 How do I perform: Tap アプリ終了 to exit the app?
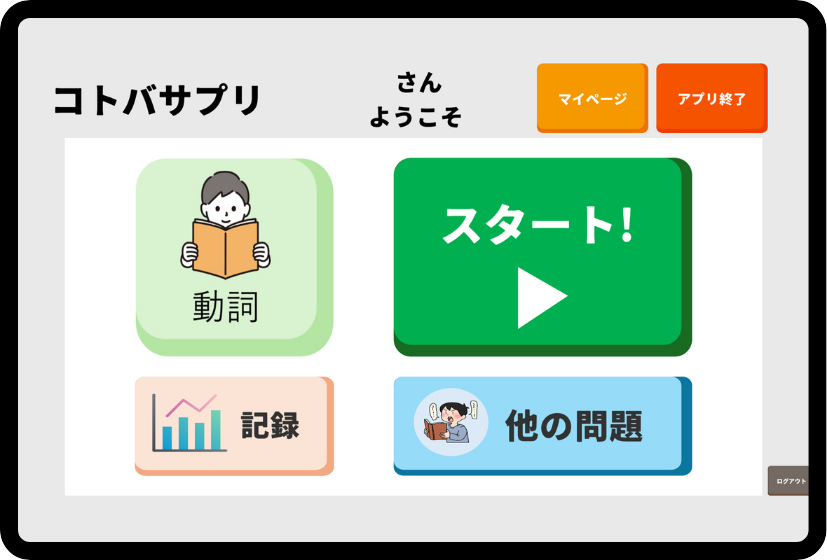click(711, 98)
